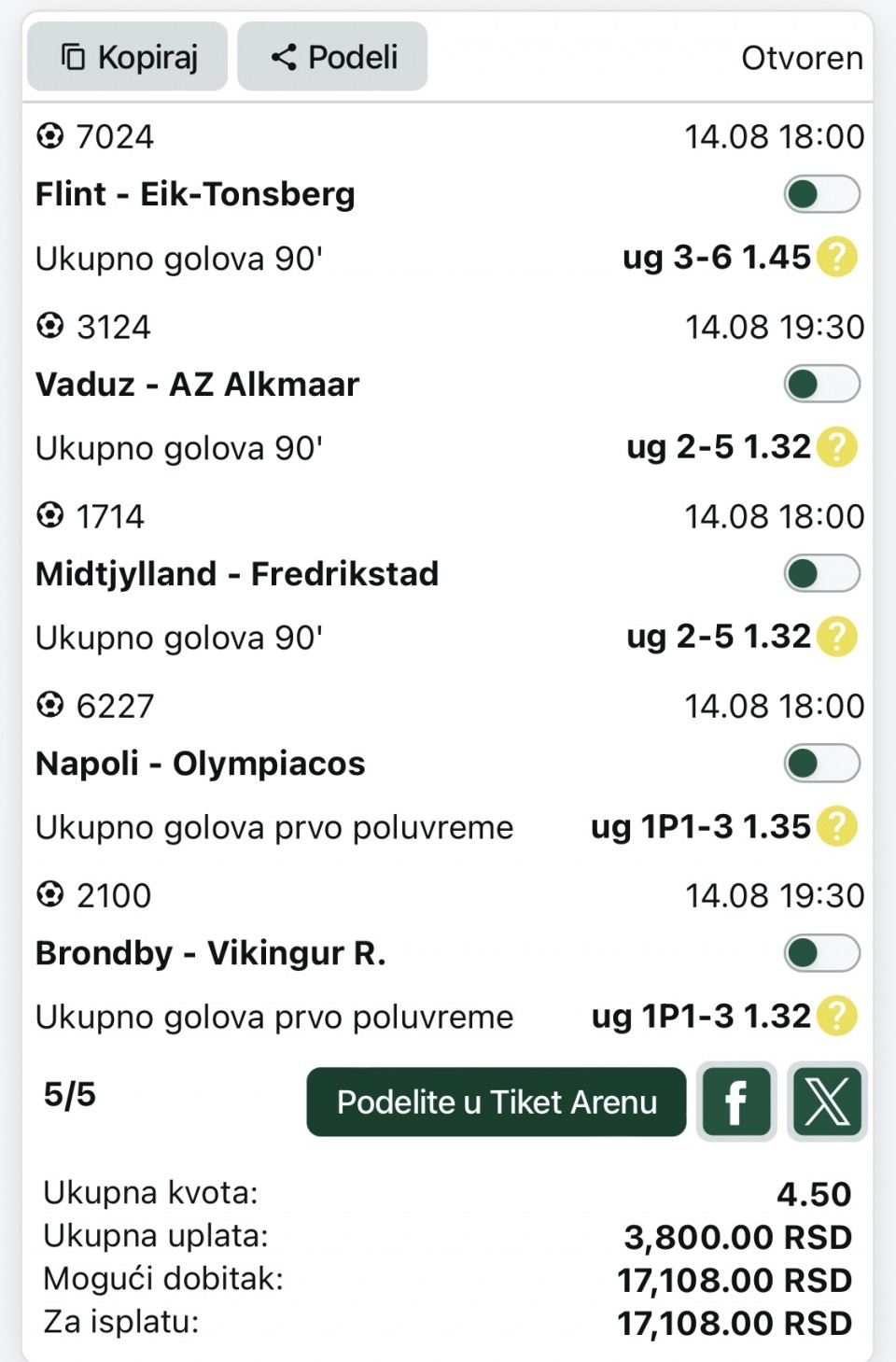The width and height of the screenshot is (896, 1362).
Task: Tap Podelite u Tiket Arenu button
Action: 497,1102
